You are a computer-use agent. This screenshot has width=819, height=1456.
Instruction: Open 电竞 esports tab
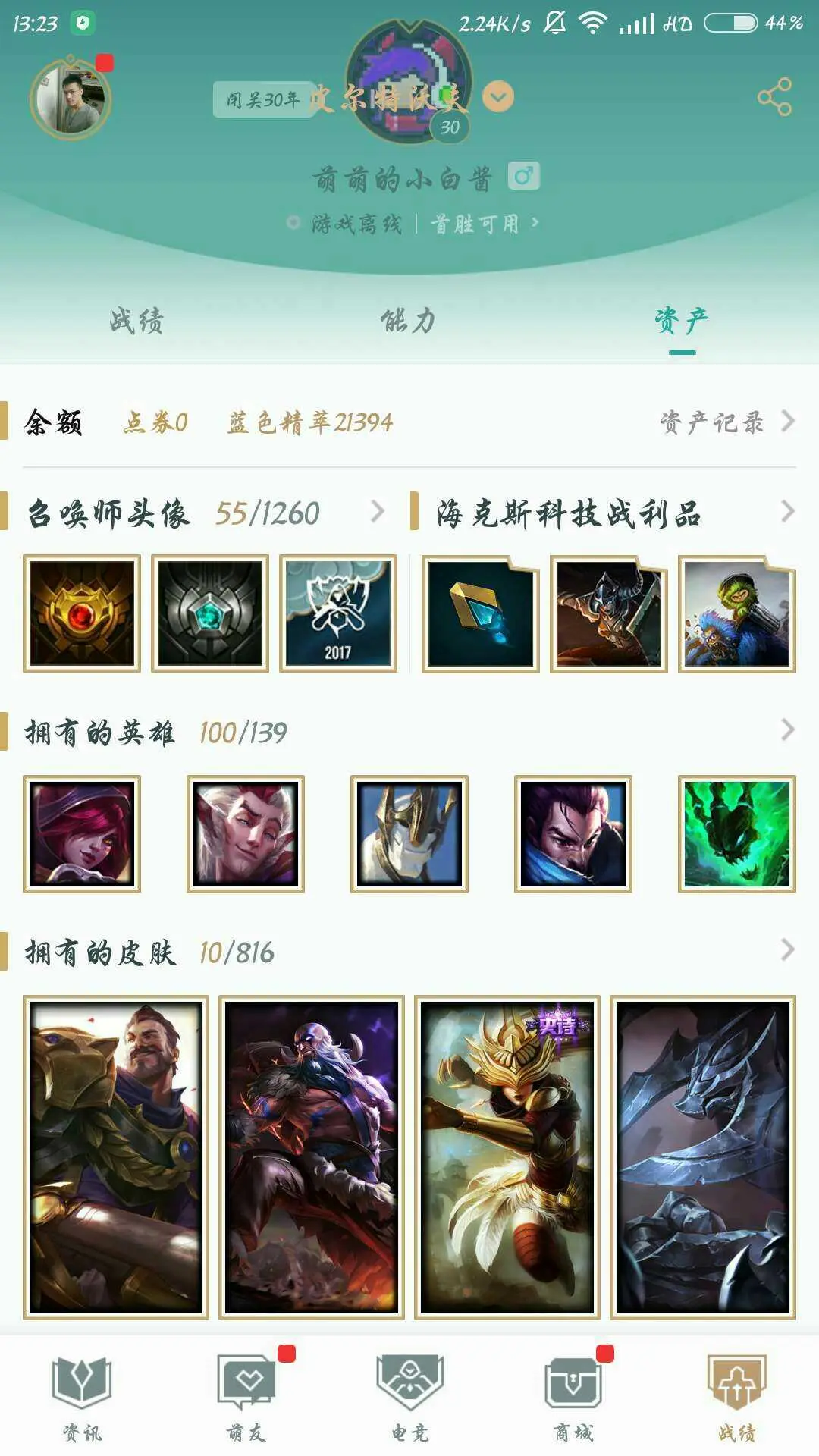[x=409, y=1397]
